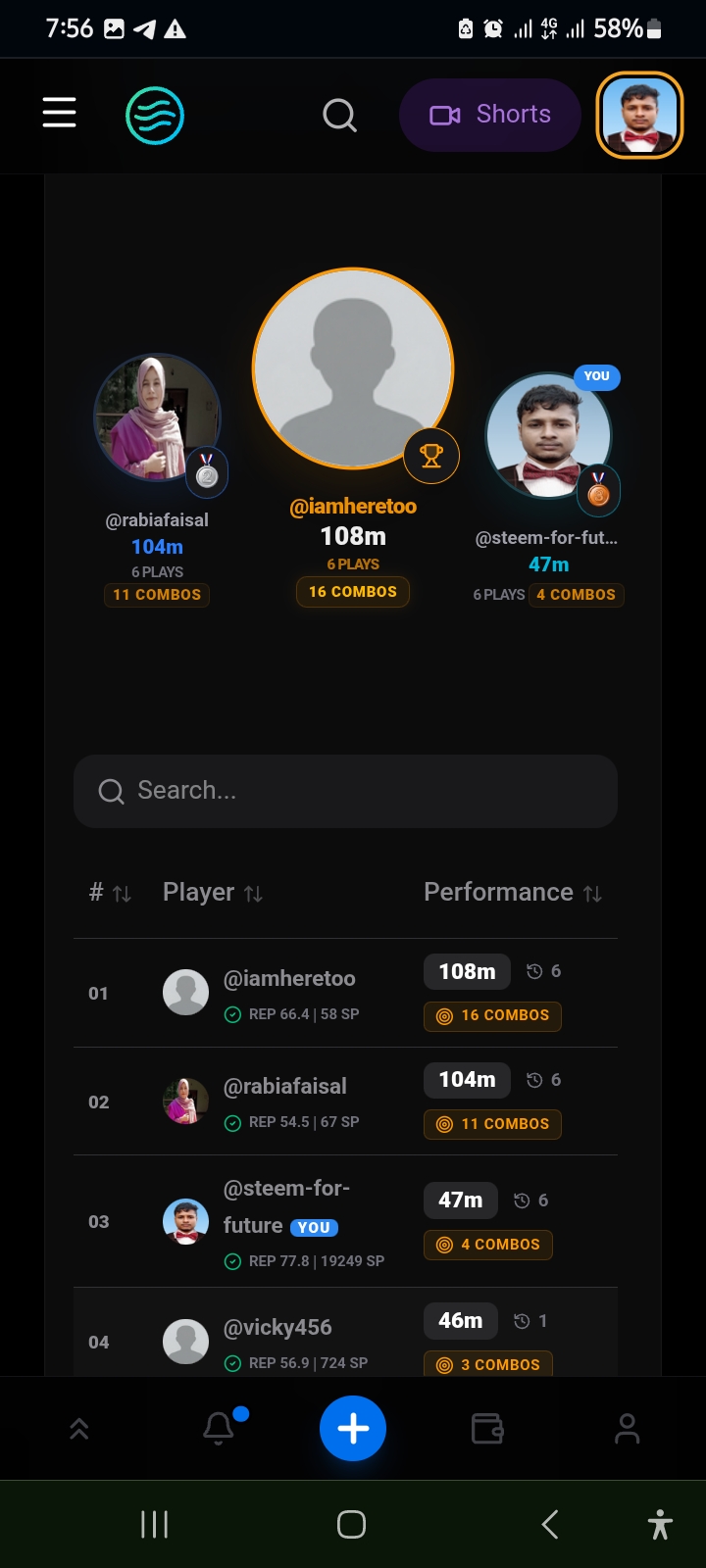706x1568 pixels.
Task: View @iamheretoo's first-place podium avatar
Action: [353, 369]
